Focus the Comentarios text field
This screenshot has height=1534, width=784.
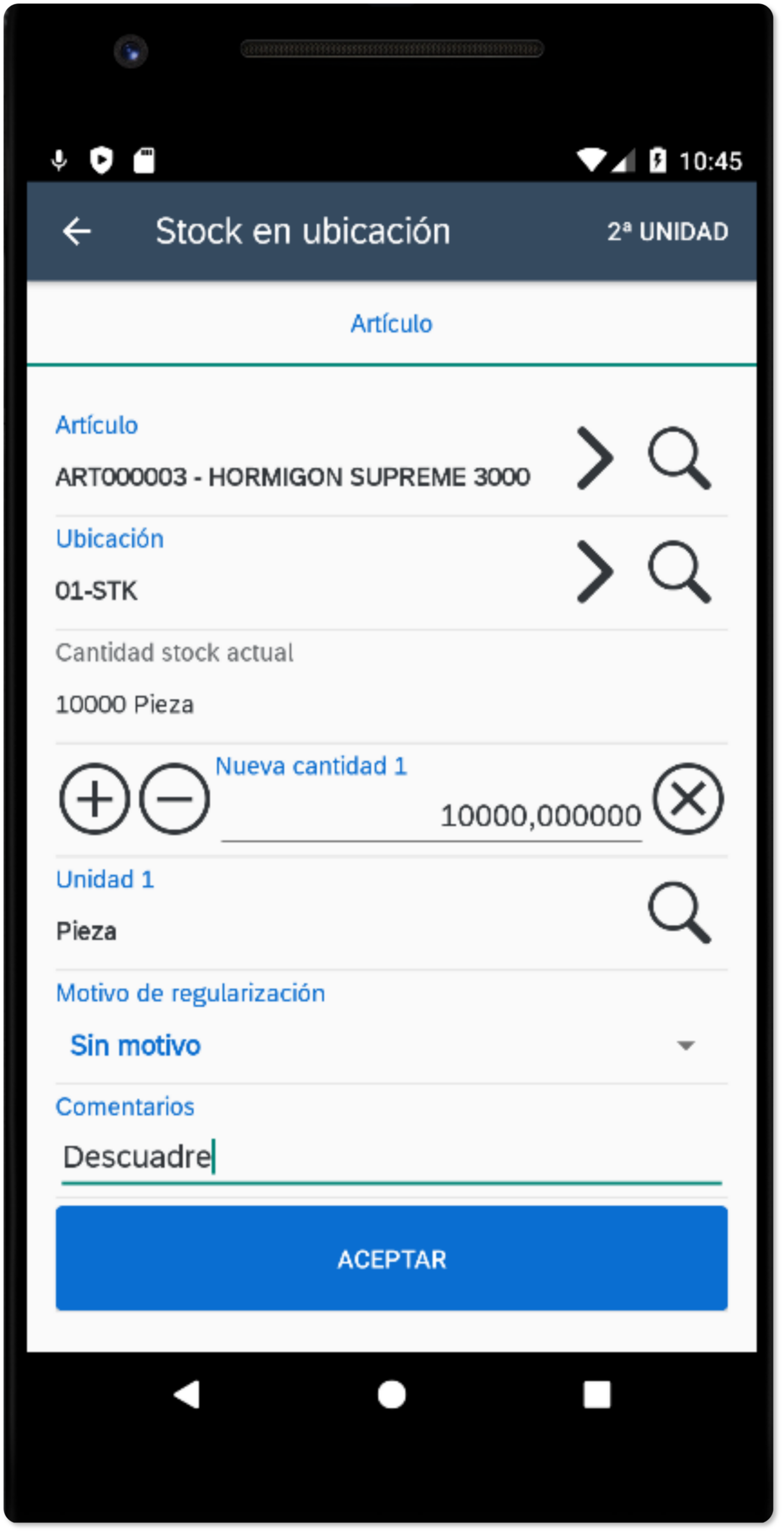392,1158
